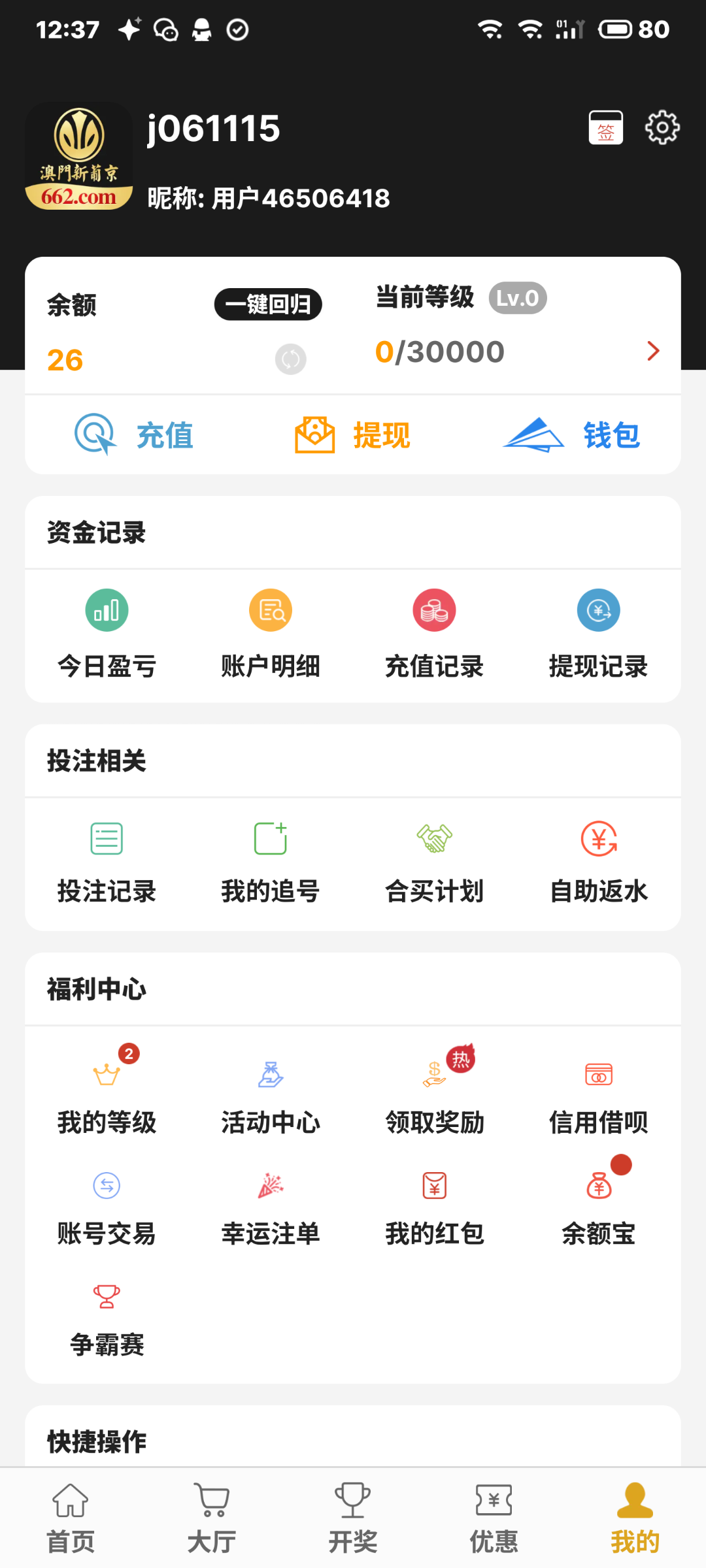Tap the 一键回归 button

pyautogui.click(x=268, y=304)
